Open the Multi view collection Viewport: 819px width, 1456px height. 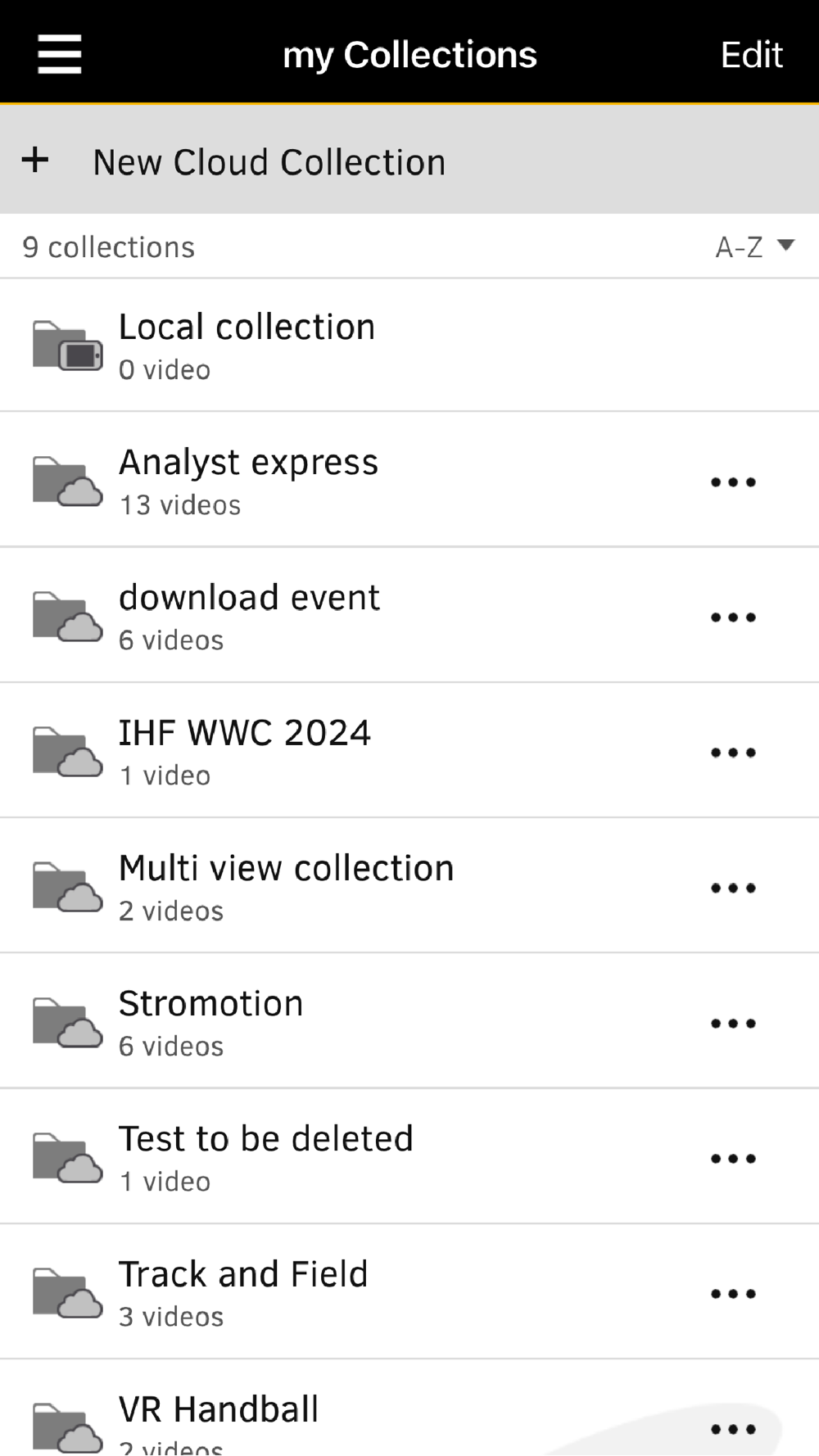pyautogui.click(x=286, y=886)
